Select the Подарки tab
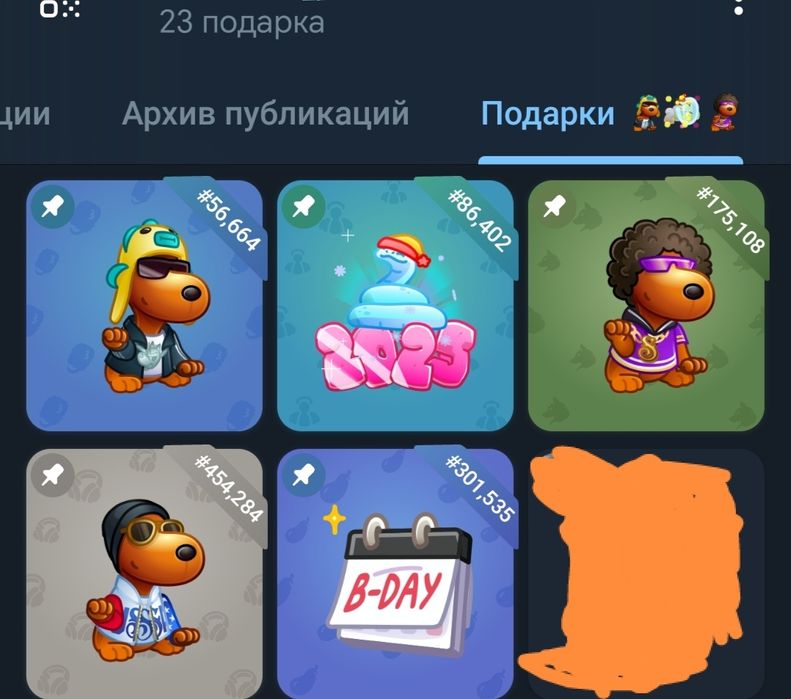 pyautogui.click(x=547, y=114)
